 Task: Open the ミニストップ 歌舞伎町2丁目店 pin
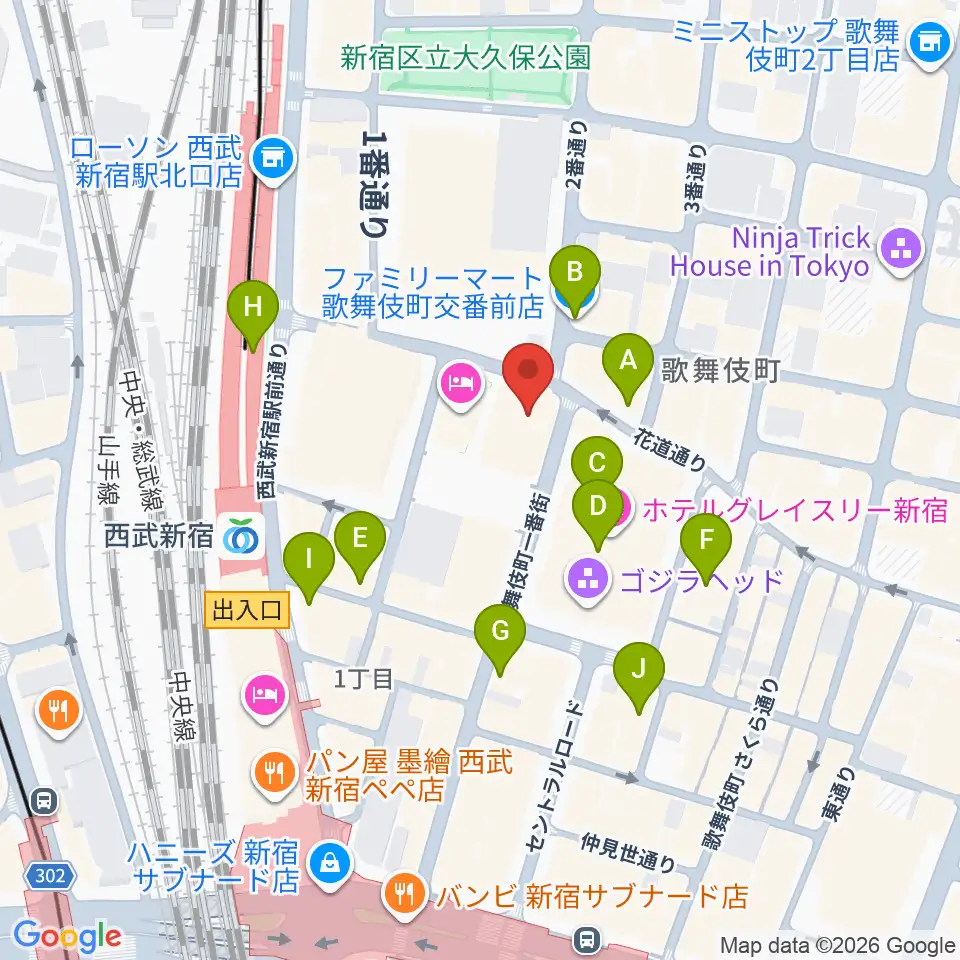(930, 45)
